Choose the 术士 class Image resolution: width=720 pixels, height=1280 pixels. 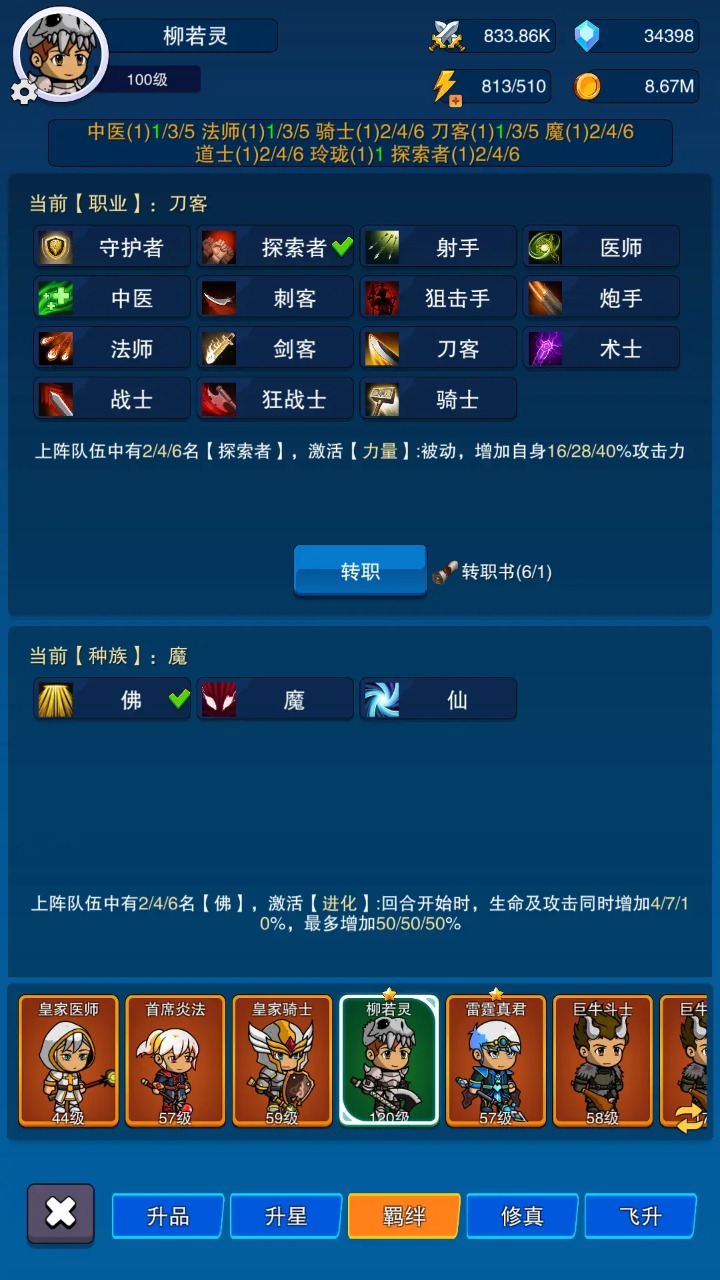(x=601, y=349)
